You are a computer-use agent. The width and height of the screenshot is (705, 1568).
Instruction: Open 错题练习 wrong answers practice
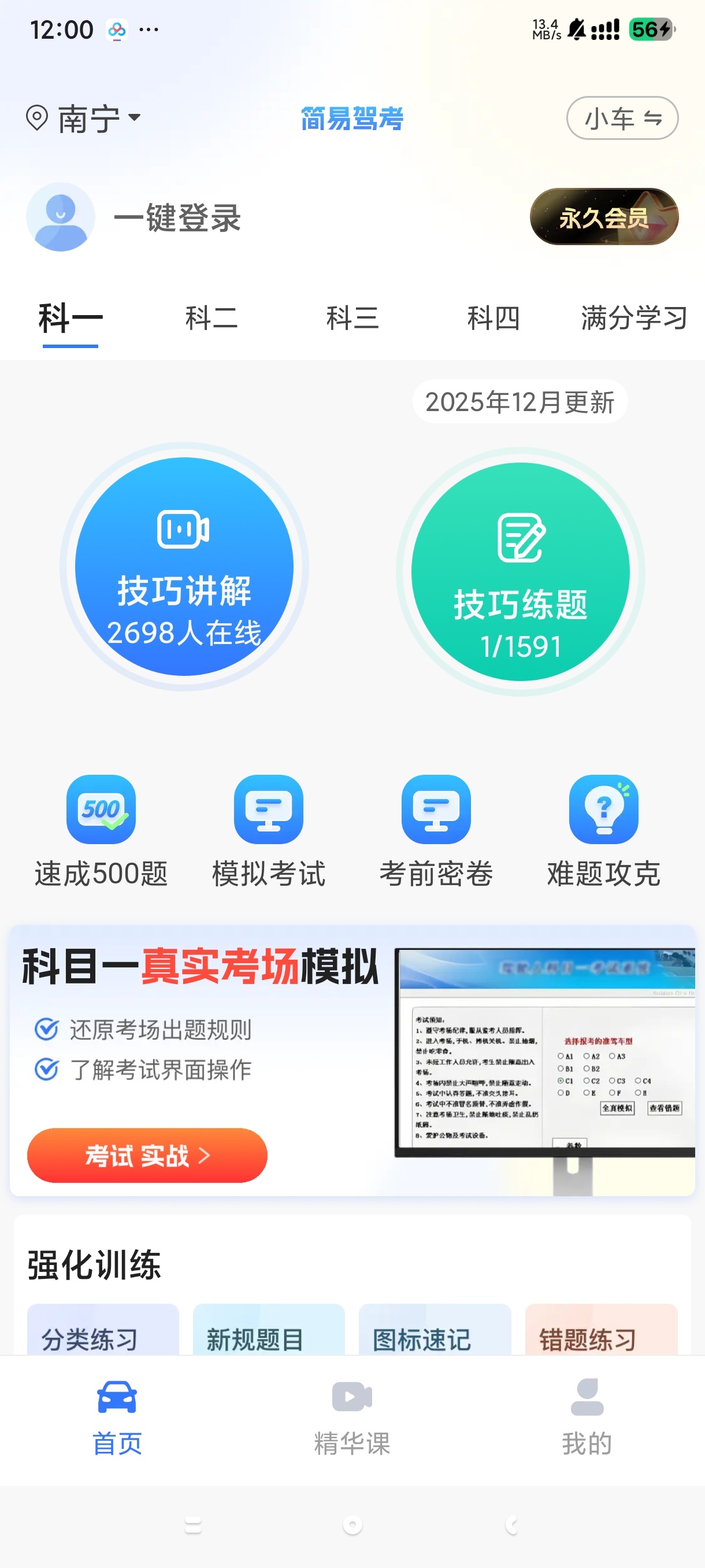coord(600,1336)
